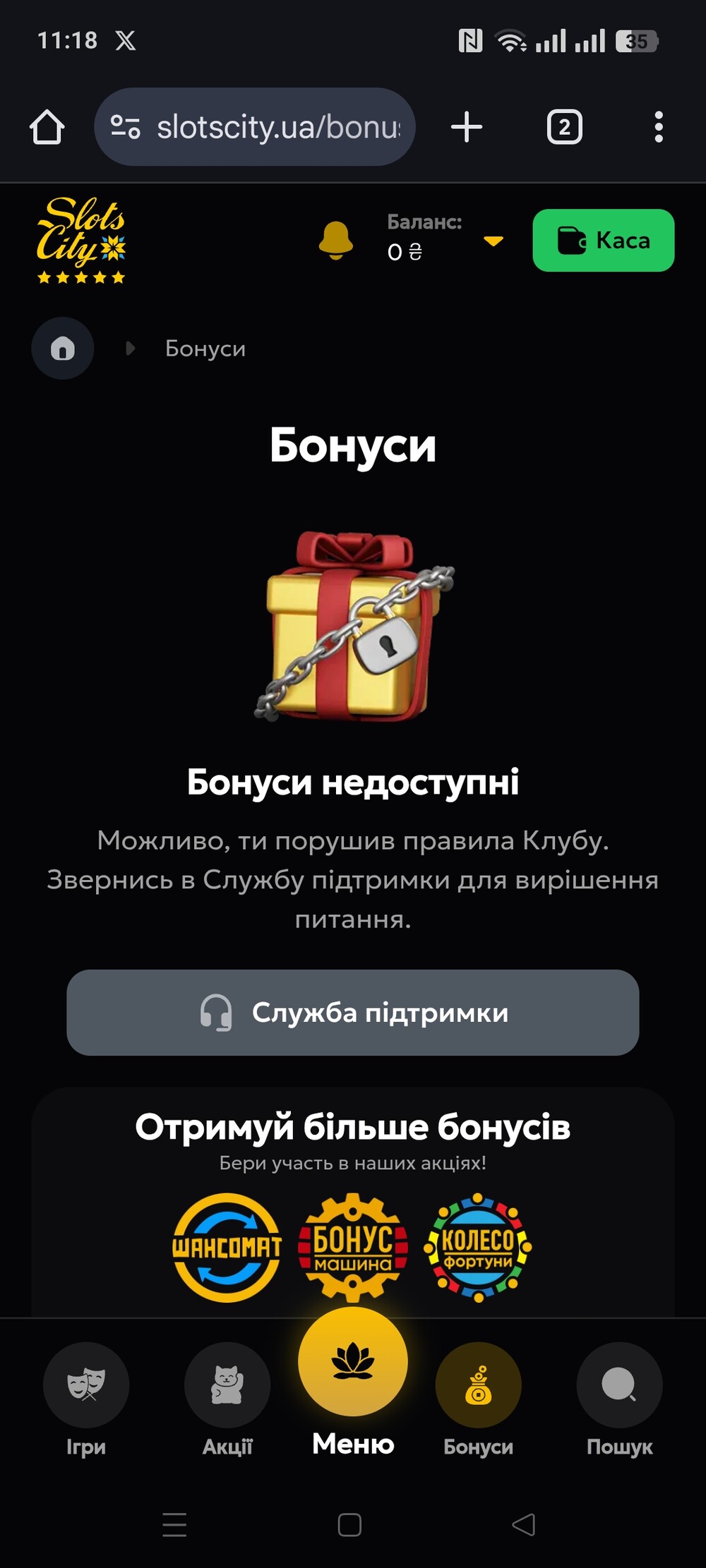The height and width of the screenshot is (1568, 706).
Task: Open a new browser tab
Action: 467,127
